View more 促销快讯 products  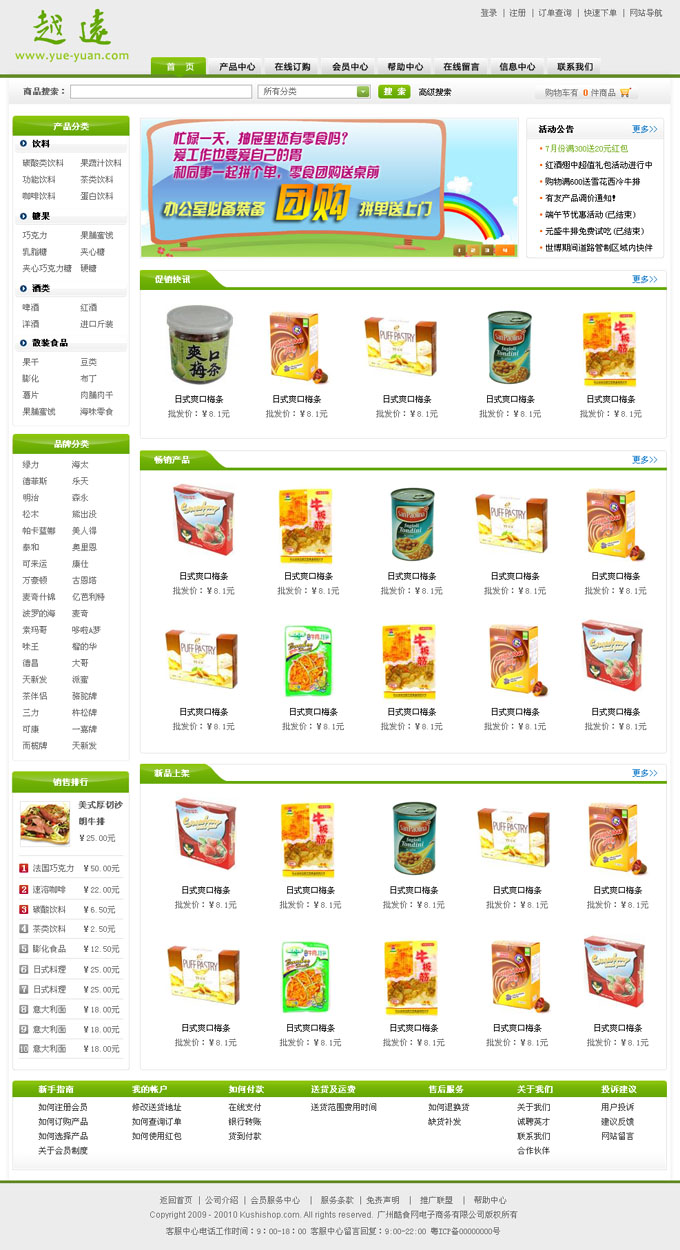[x=644, y=280]
